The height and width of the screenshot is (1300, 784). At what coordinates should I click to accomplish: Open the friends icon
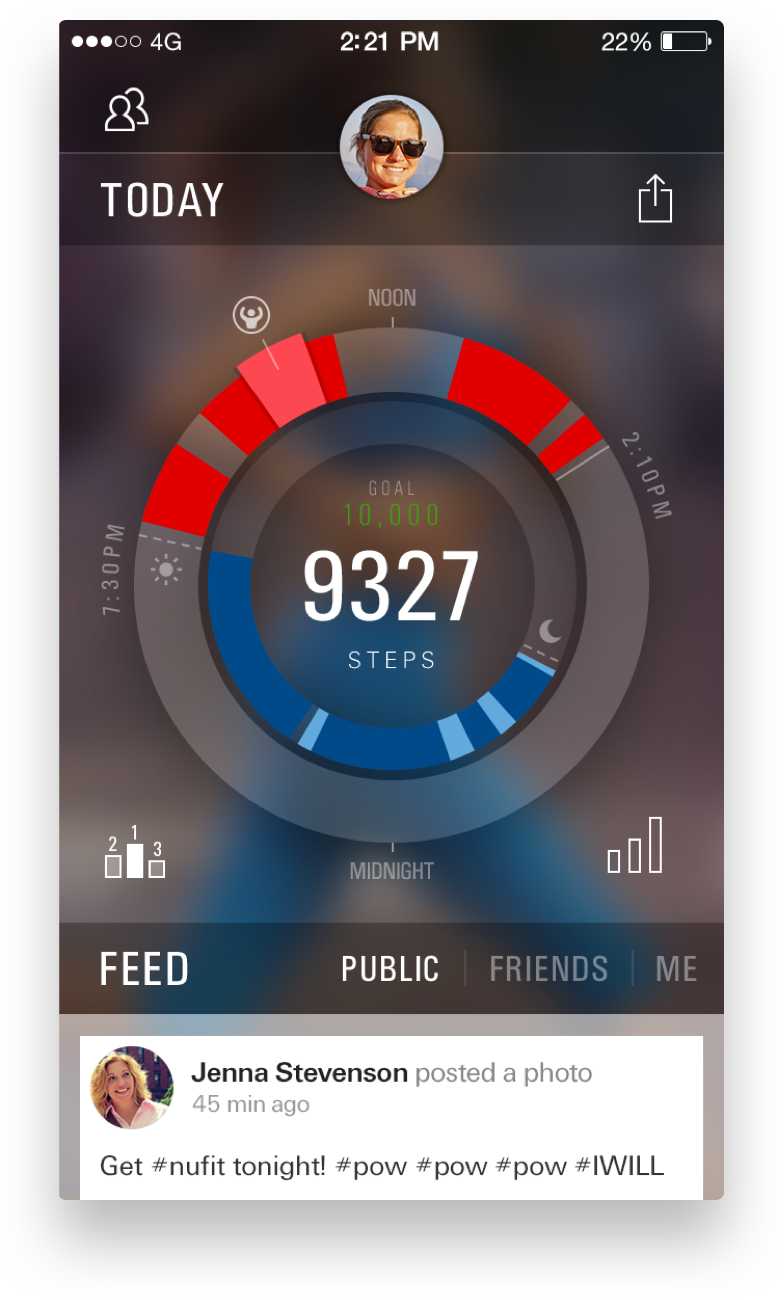[x=127, y=110]
